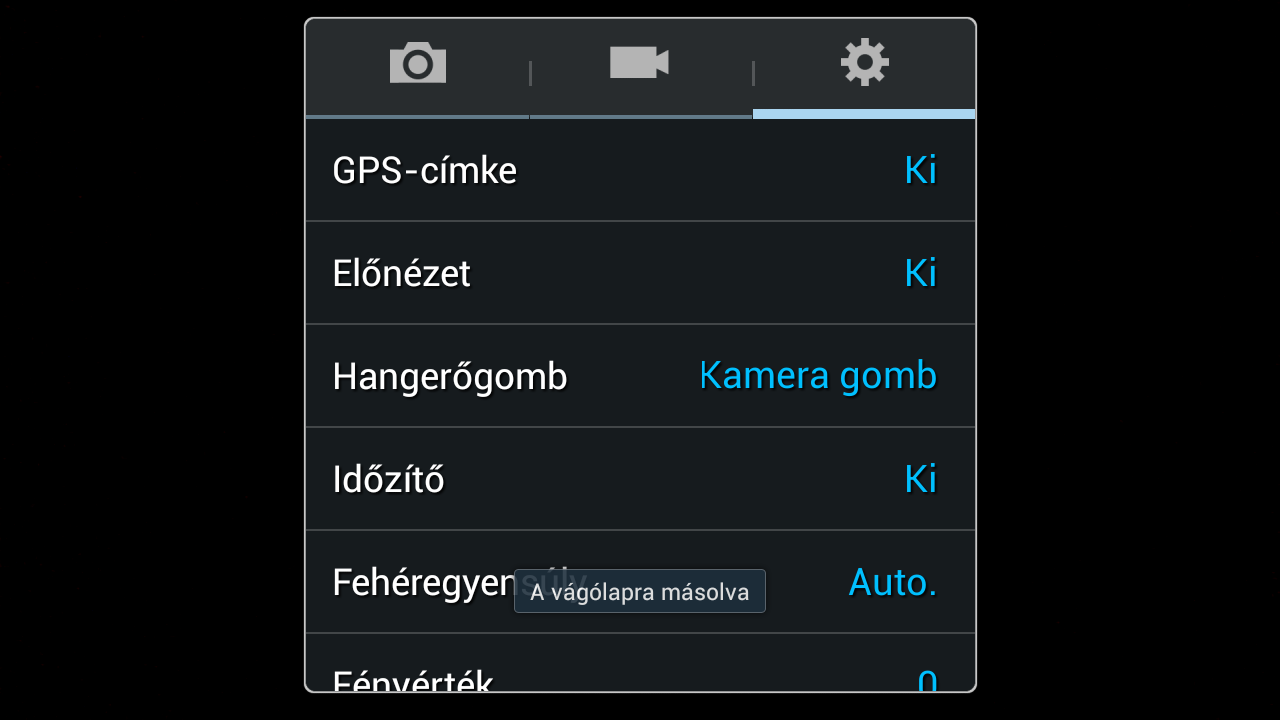Open the GPS-címke setting
This screenshot has width=1280, height=720.
tap(640, 171)
